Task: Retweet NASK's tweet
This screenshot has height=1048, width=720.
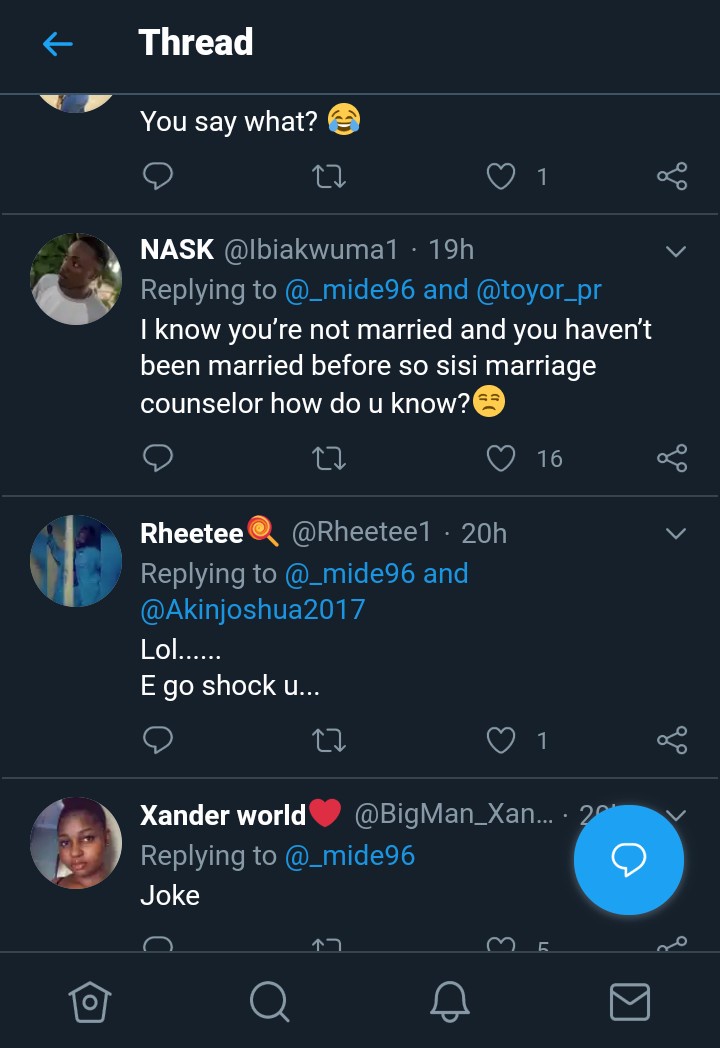Action: 329,459
